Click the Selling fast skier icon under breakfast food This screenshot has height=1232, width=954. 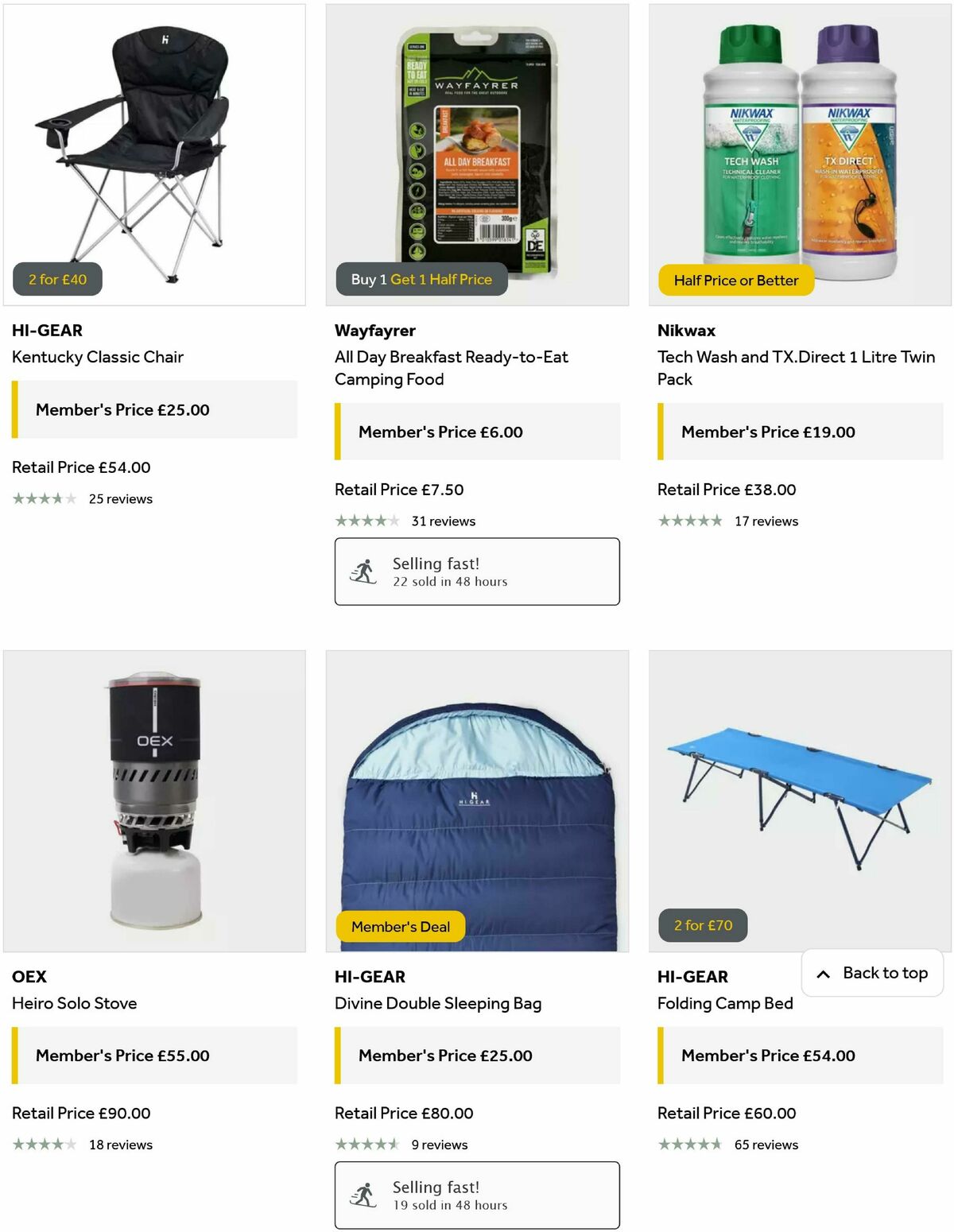pyautogui.click(x=366, y=570)
